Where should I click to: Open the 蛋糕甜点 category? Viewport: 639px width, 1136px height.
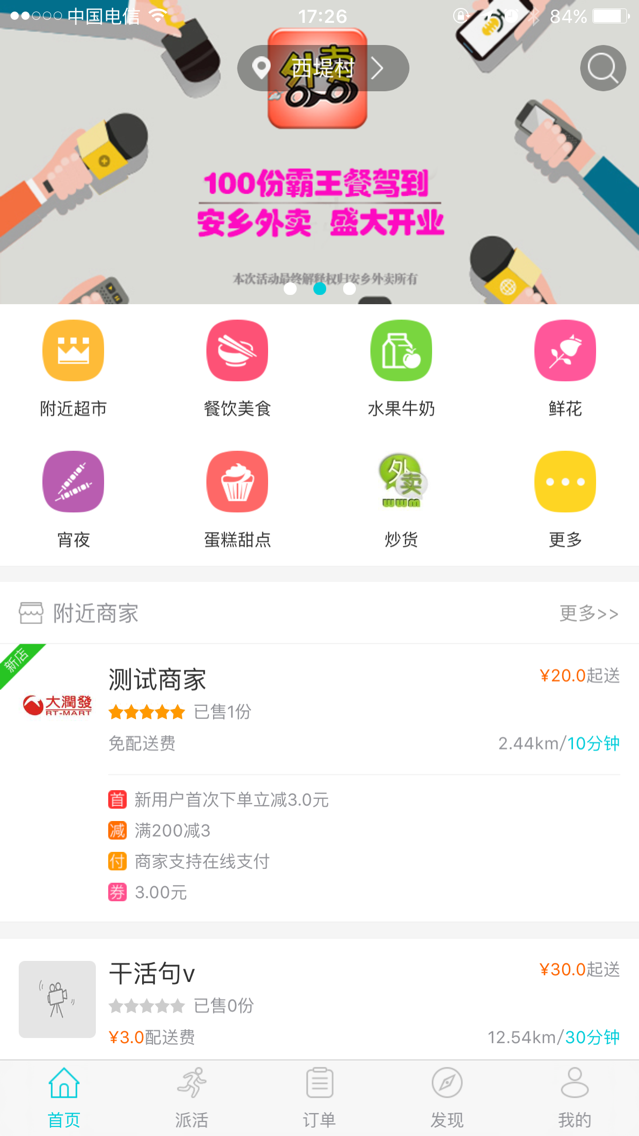click(237, 498)
